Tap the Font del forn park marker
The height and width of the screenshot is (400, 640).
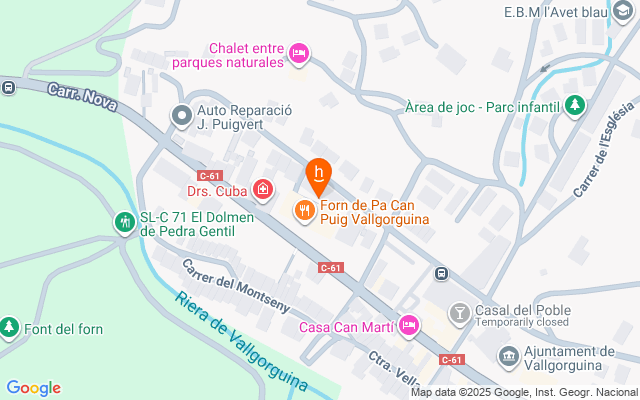pyautogui.click(x=9, y=328)
